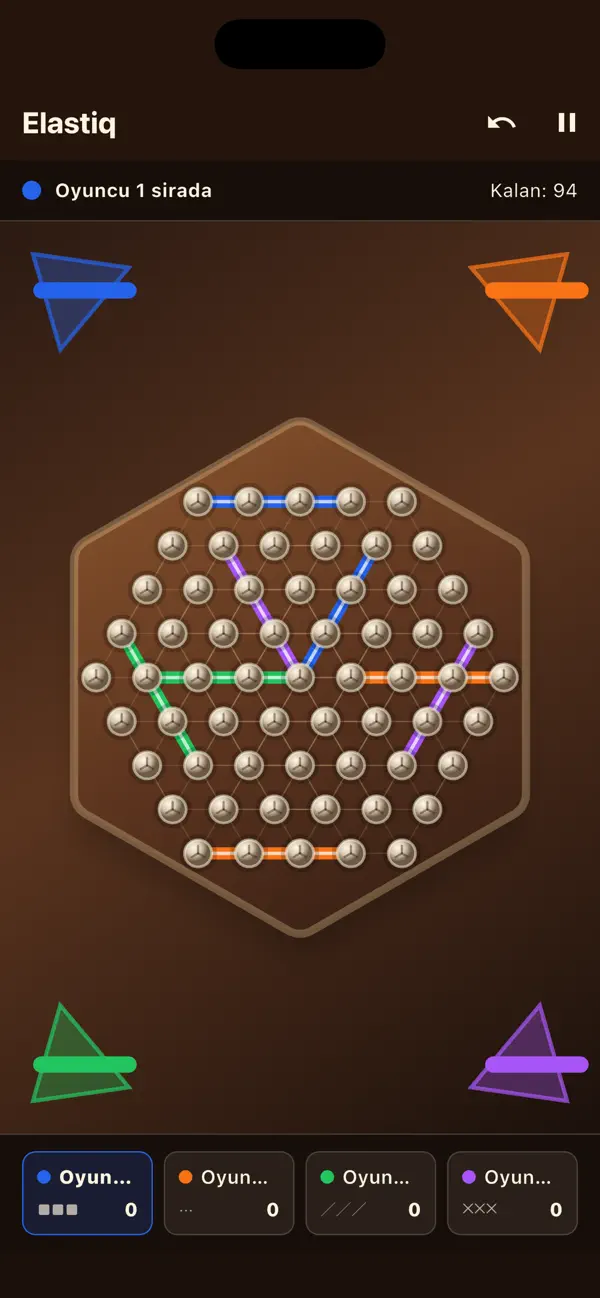Select the blue player card

87,1193
